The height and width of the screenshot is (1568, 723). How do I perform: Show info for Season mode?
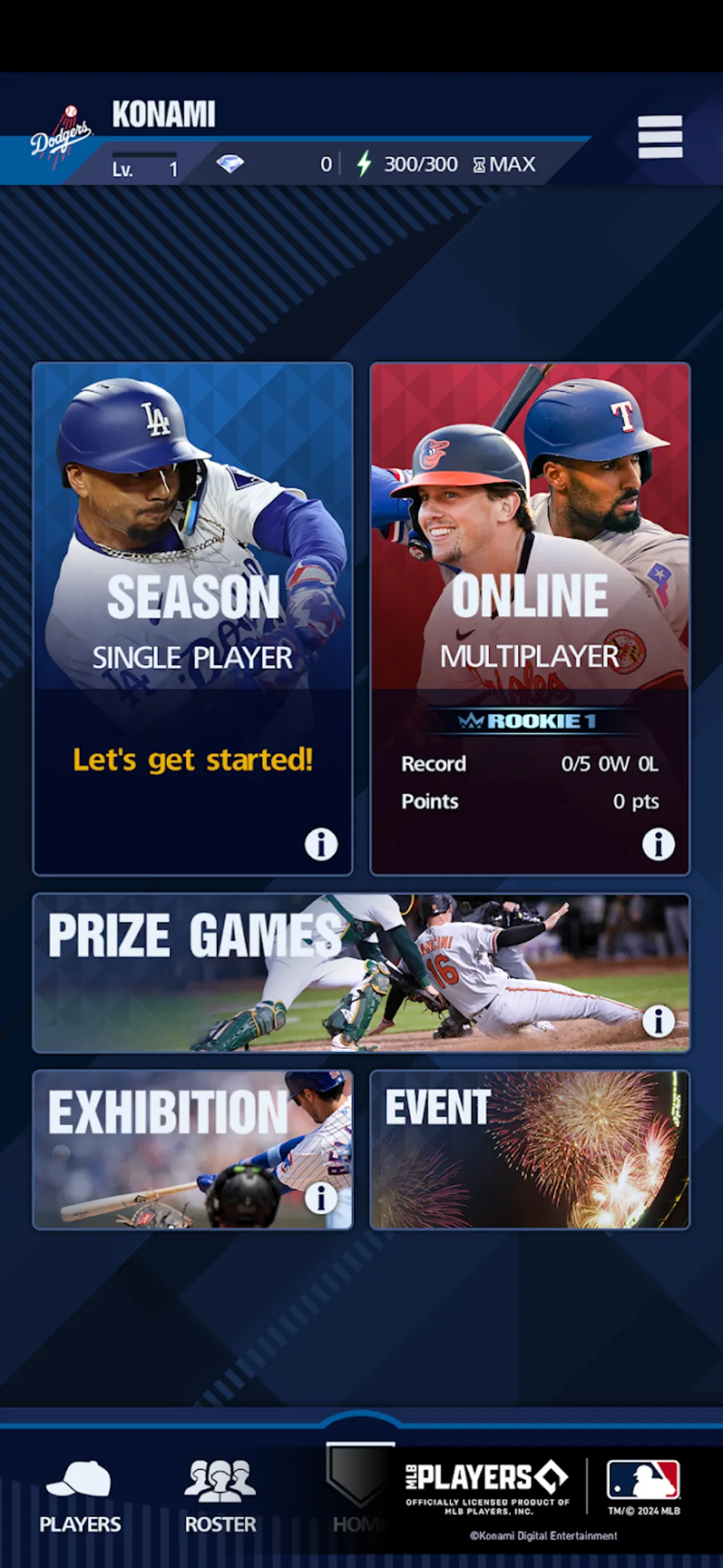point(321,844)
